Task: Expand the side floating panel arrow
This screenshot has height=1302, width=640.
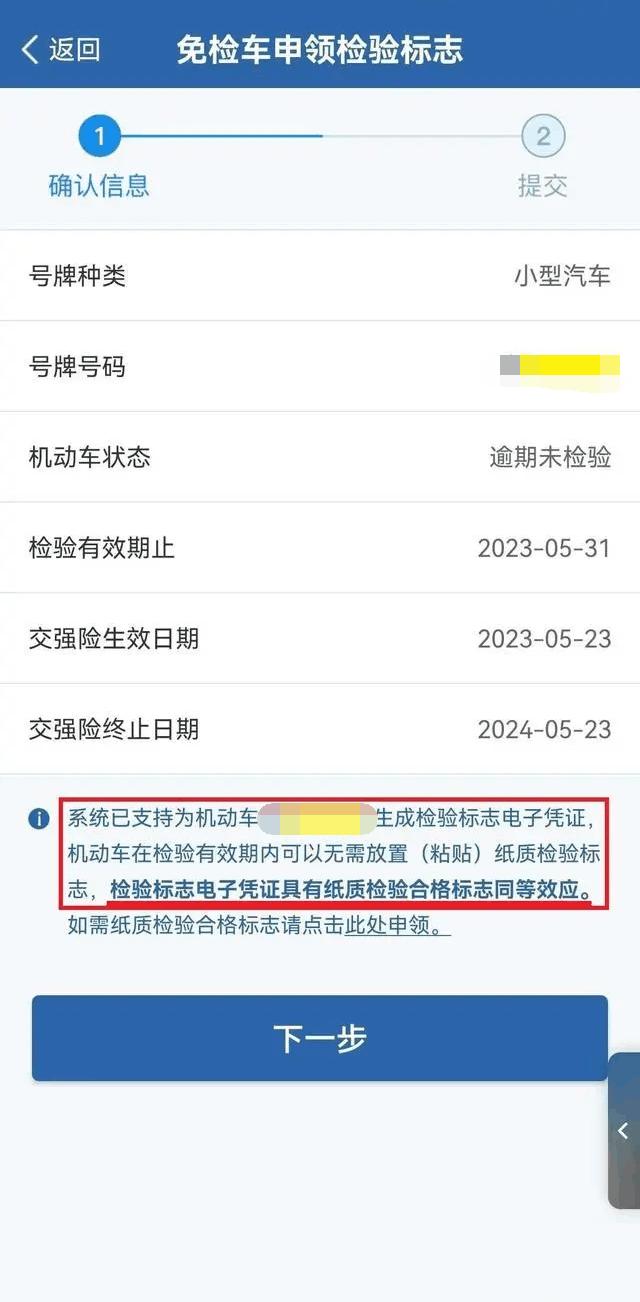Action: (x=623, y=1130)
